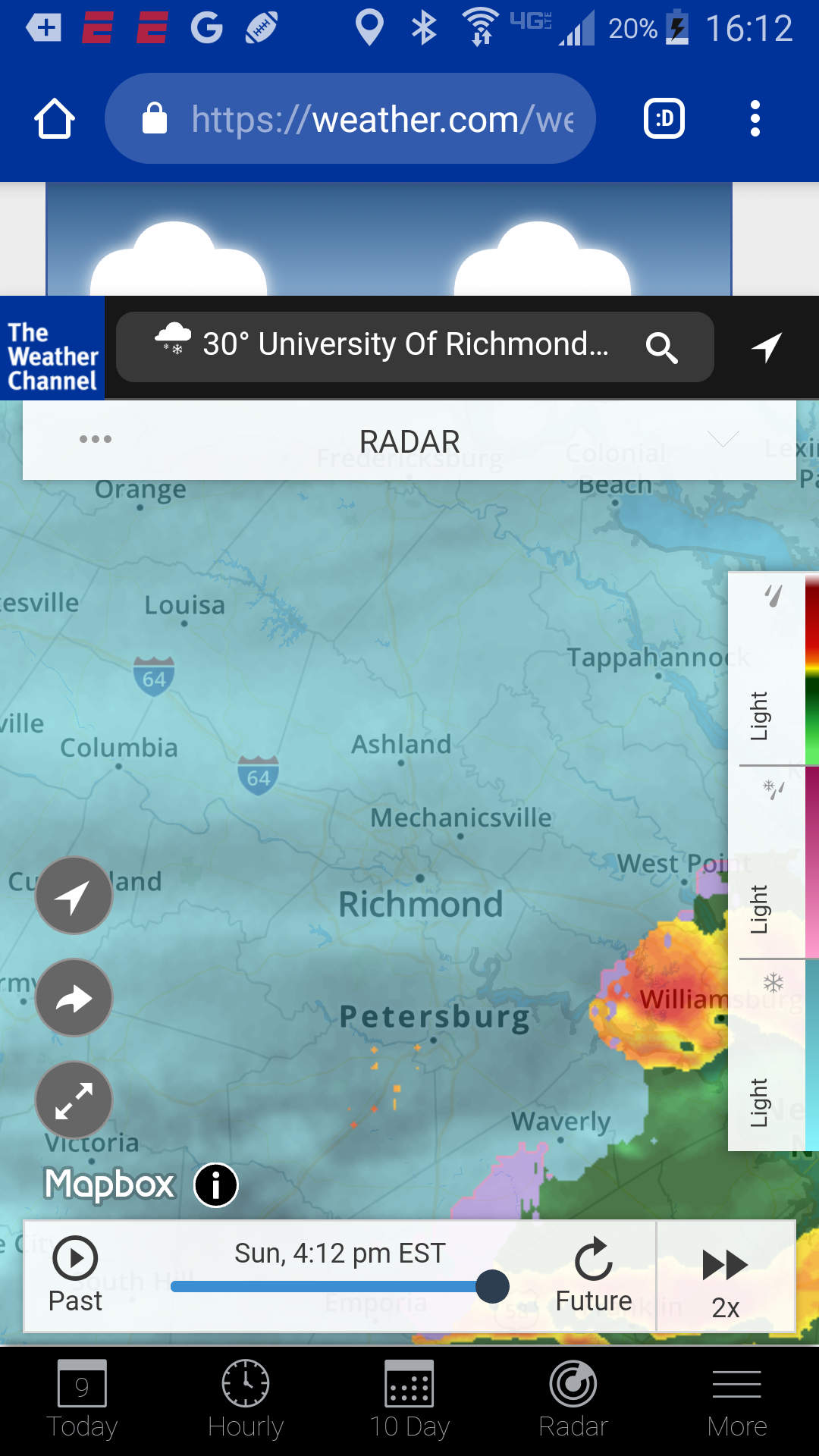
Task: Tap the radar timeline slider handle
Action: point(493,1286)
